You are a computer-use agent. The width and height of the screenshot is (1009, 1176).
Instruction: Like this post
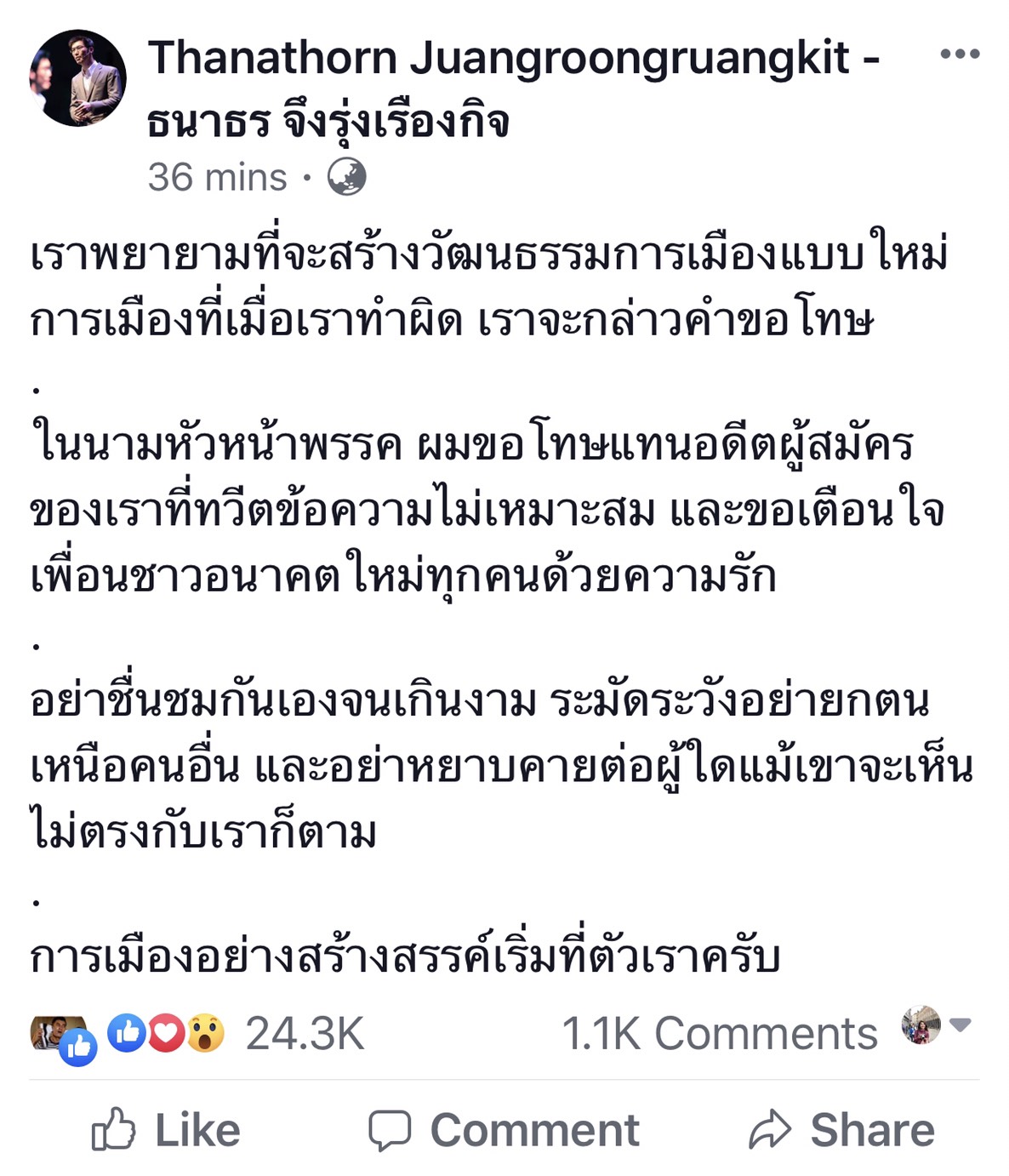click(x=167, y=1130)
